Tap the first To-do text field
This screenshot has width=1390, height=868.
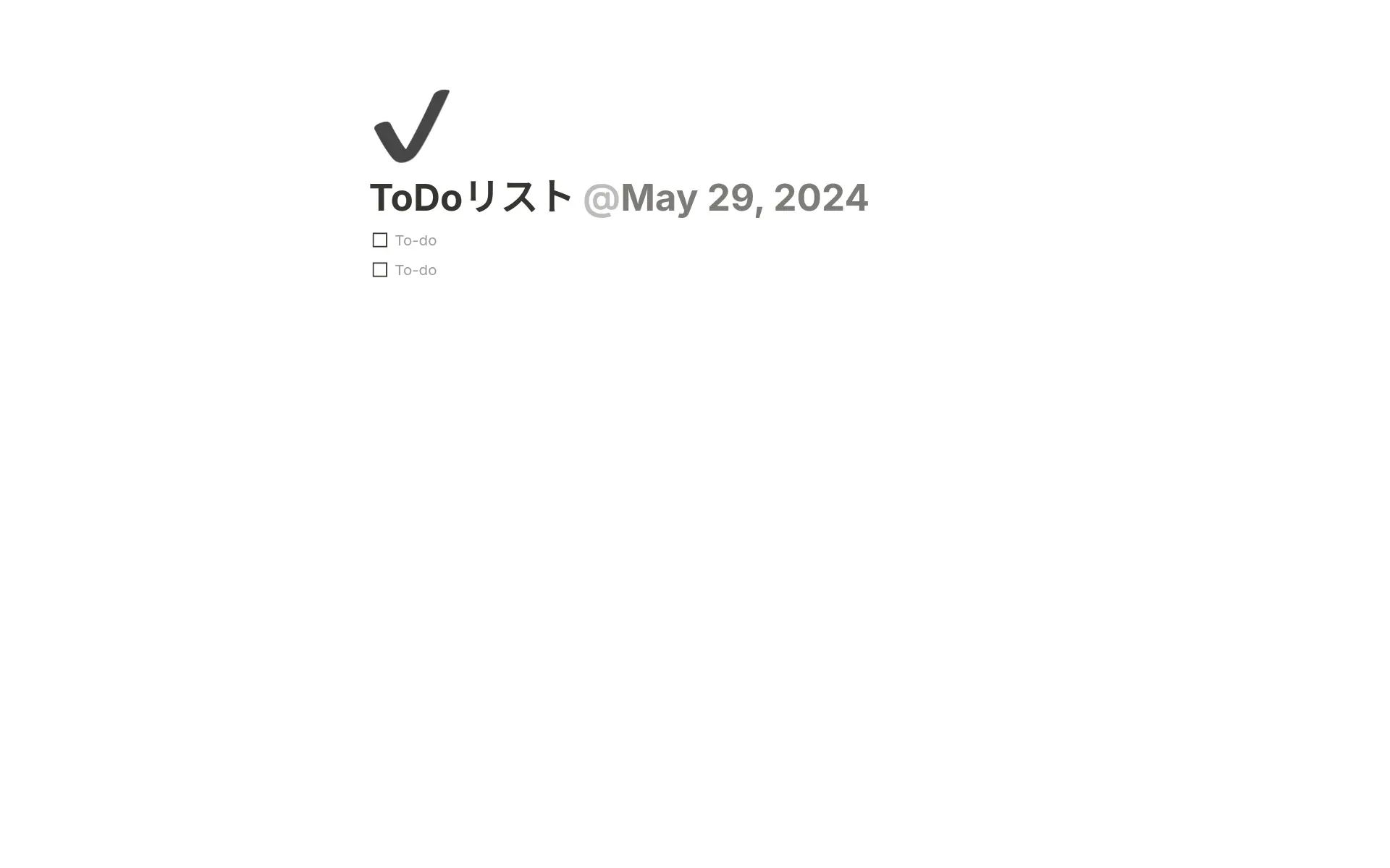416,240
